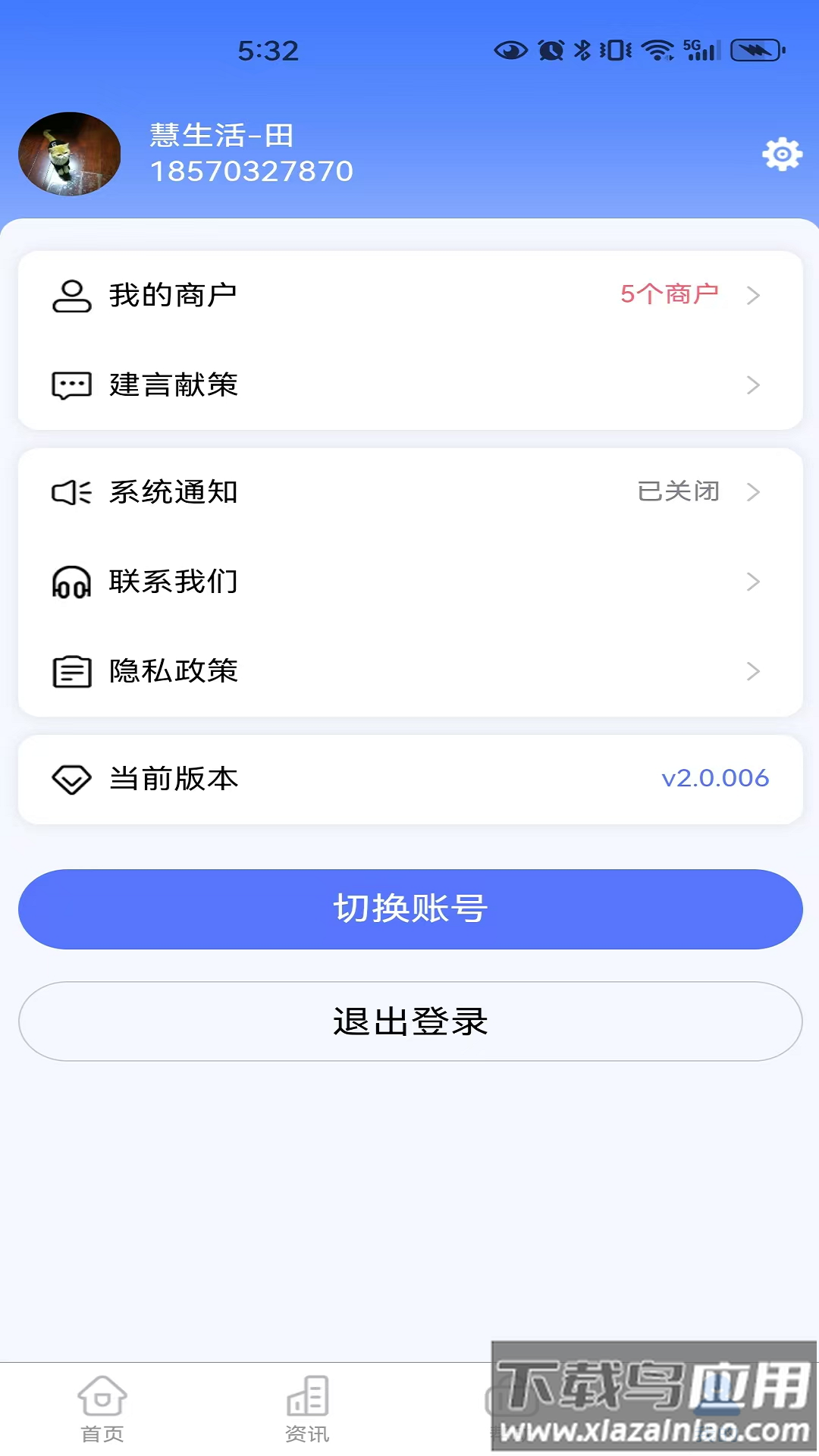819x1456 pixels.
Task: Open the settings gear icon
Action: [782, 155]
